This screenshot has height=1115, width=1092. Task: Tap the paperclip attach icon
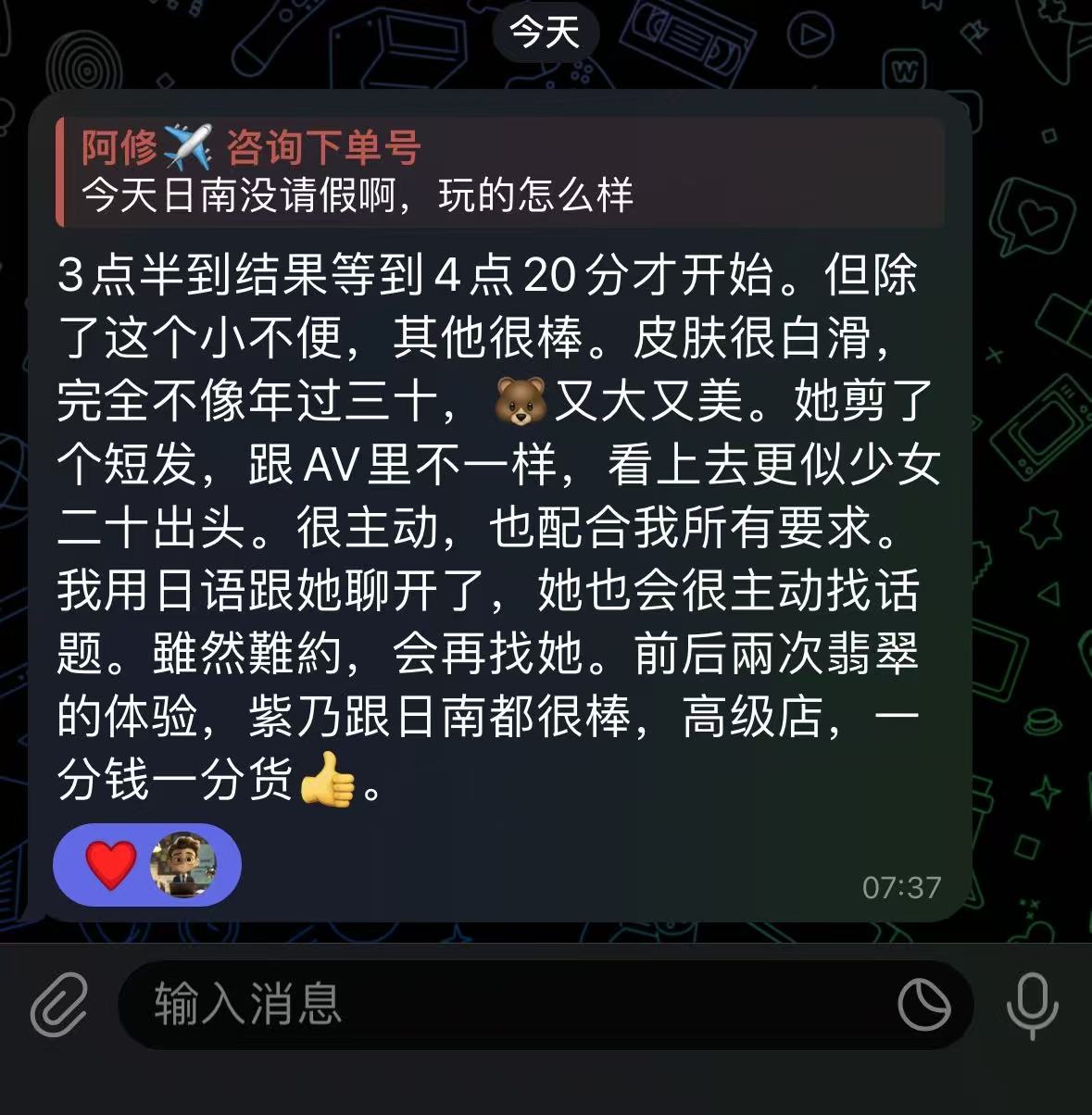pyautogui.click(x=59, y=1004)
